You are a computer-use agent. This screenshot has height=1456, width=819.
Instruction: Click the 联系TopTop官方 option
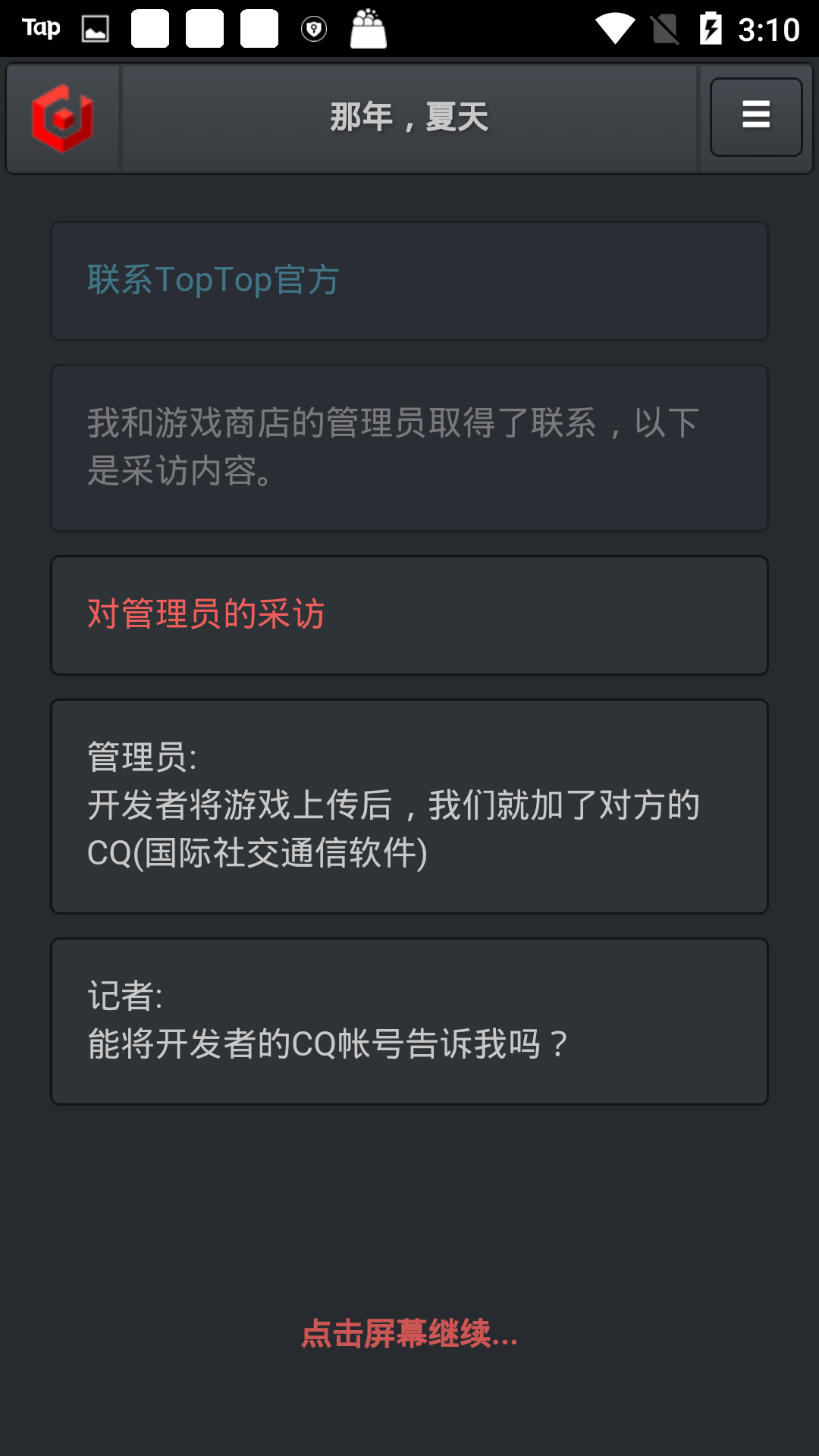pos(409,281)
